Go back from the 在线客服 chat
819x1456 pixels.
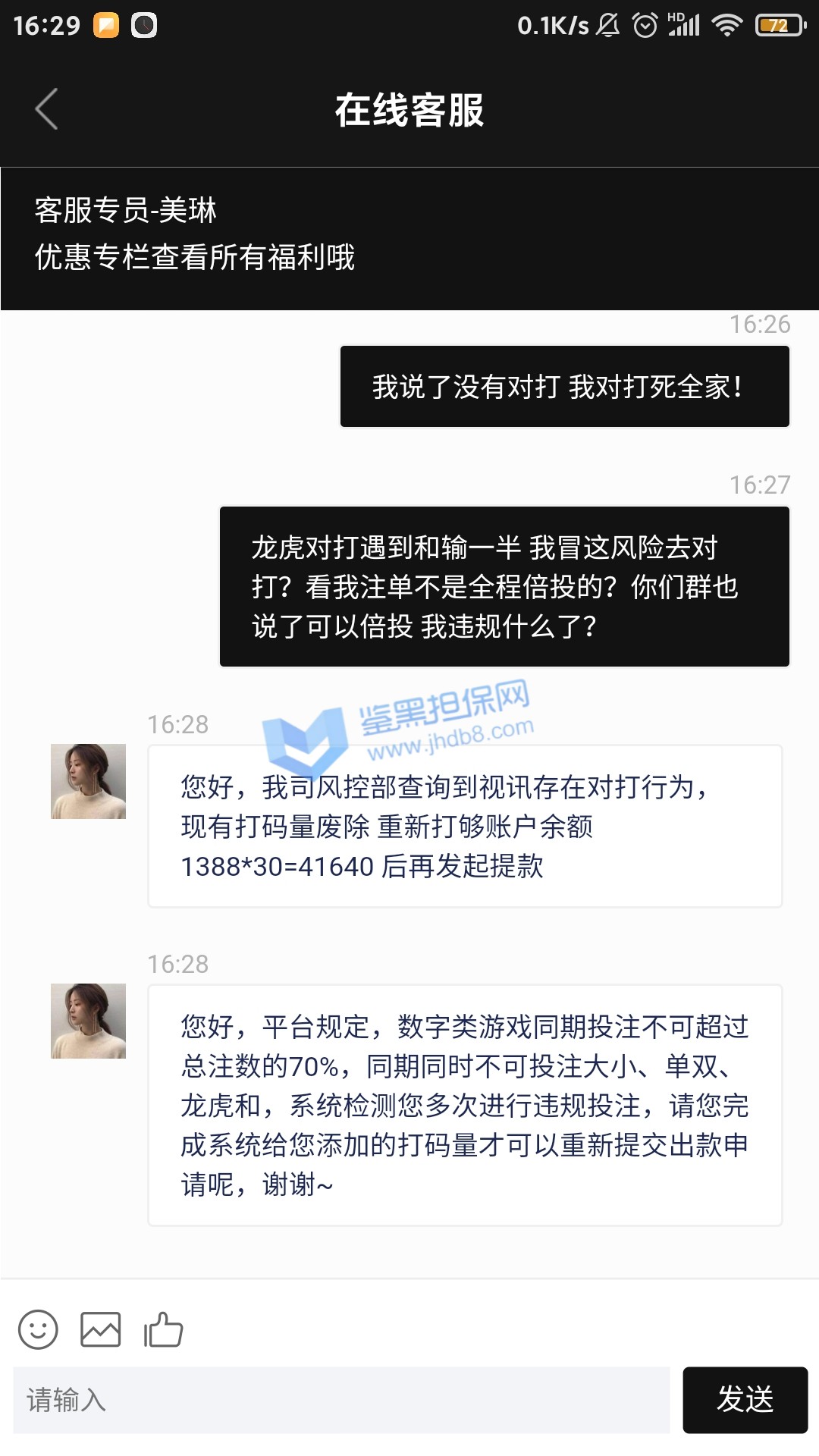pos(47,109)
